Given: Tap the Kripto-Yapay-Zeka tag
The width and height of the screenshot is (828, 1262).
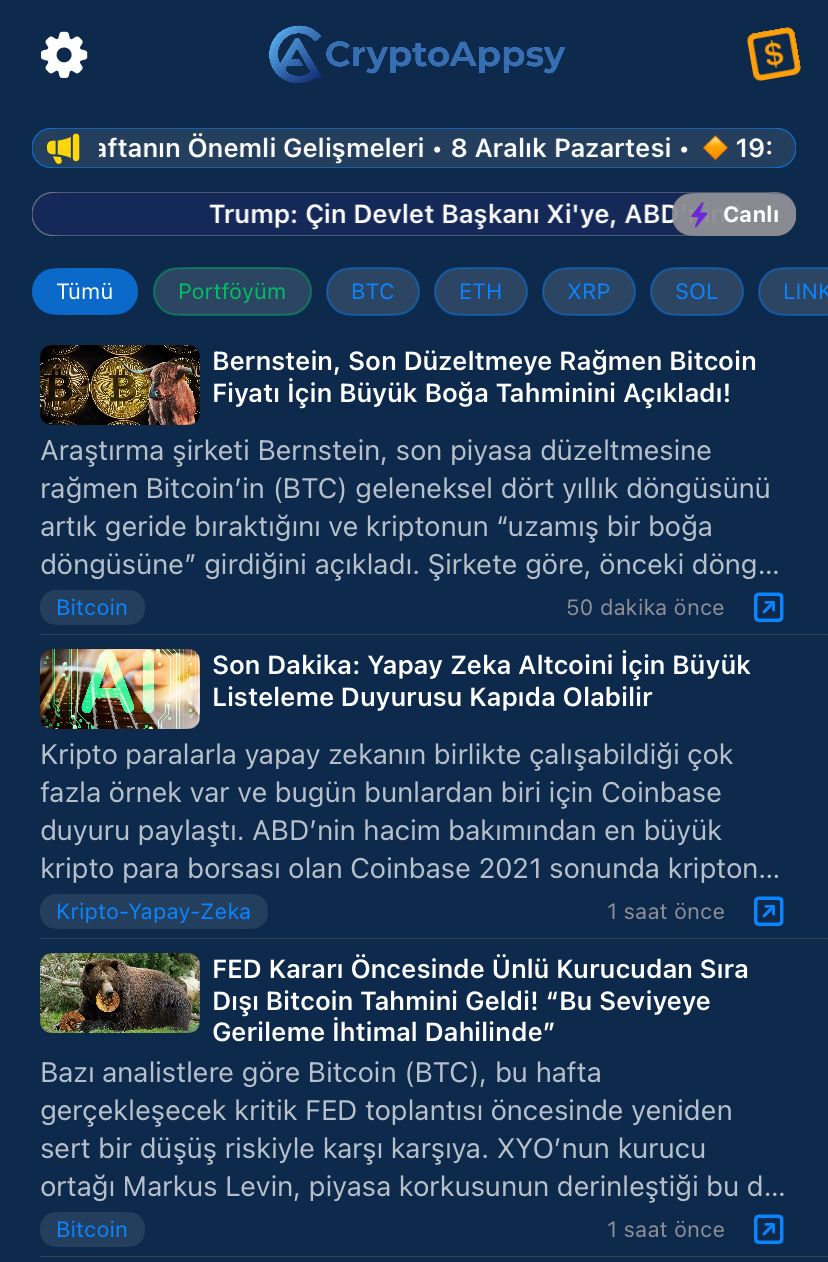Looking at the screenshot, I should tap(154, 911).
